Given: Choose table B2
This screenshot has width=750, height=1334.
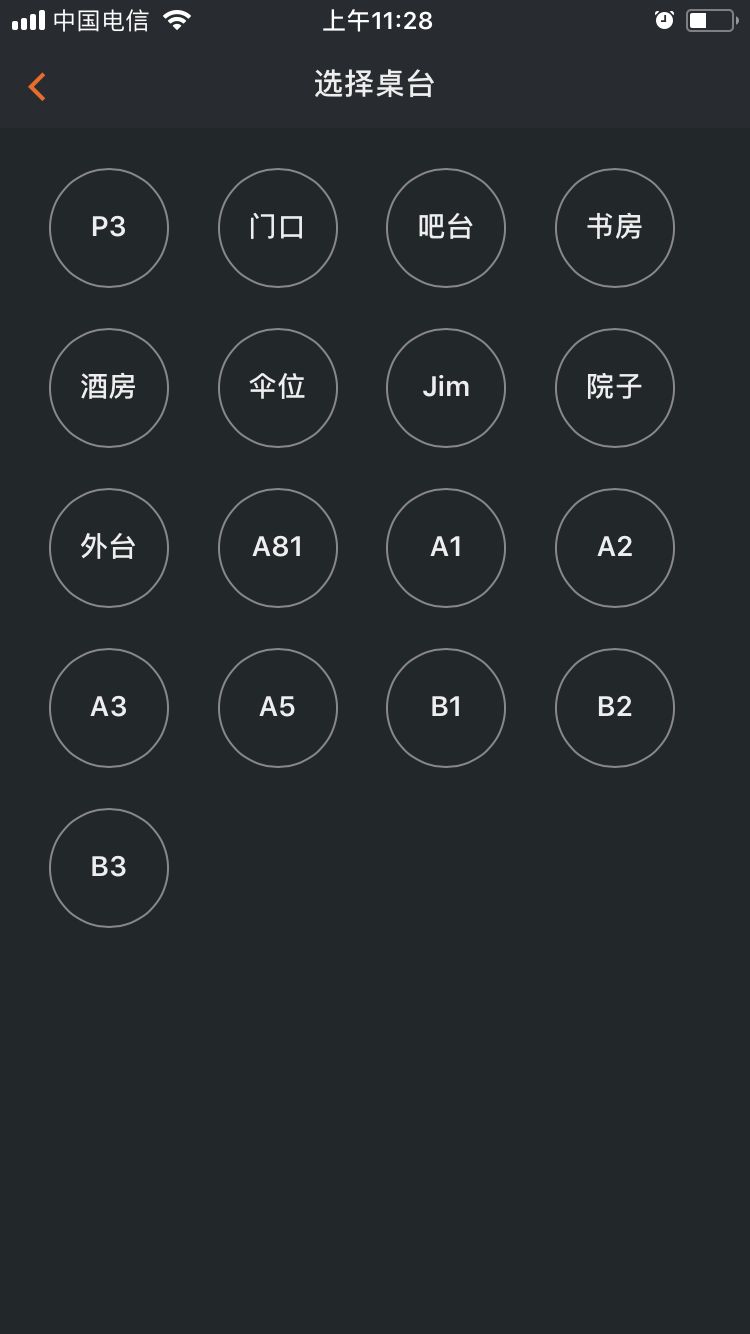Looking at the screenshot, I should tap(615, 708).
